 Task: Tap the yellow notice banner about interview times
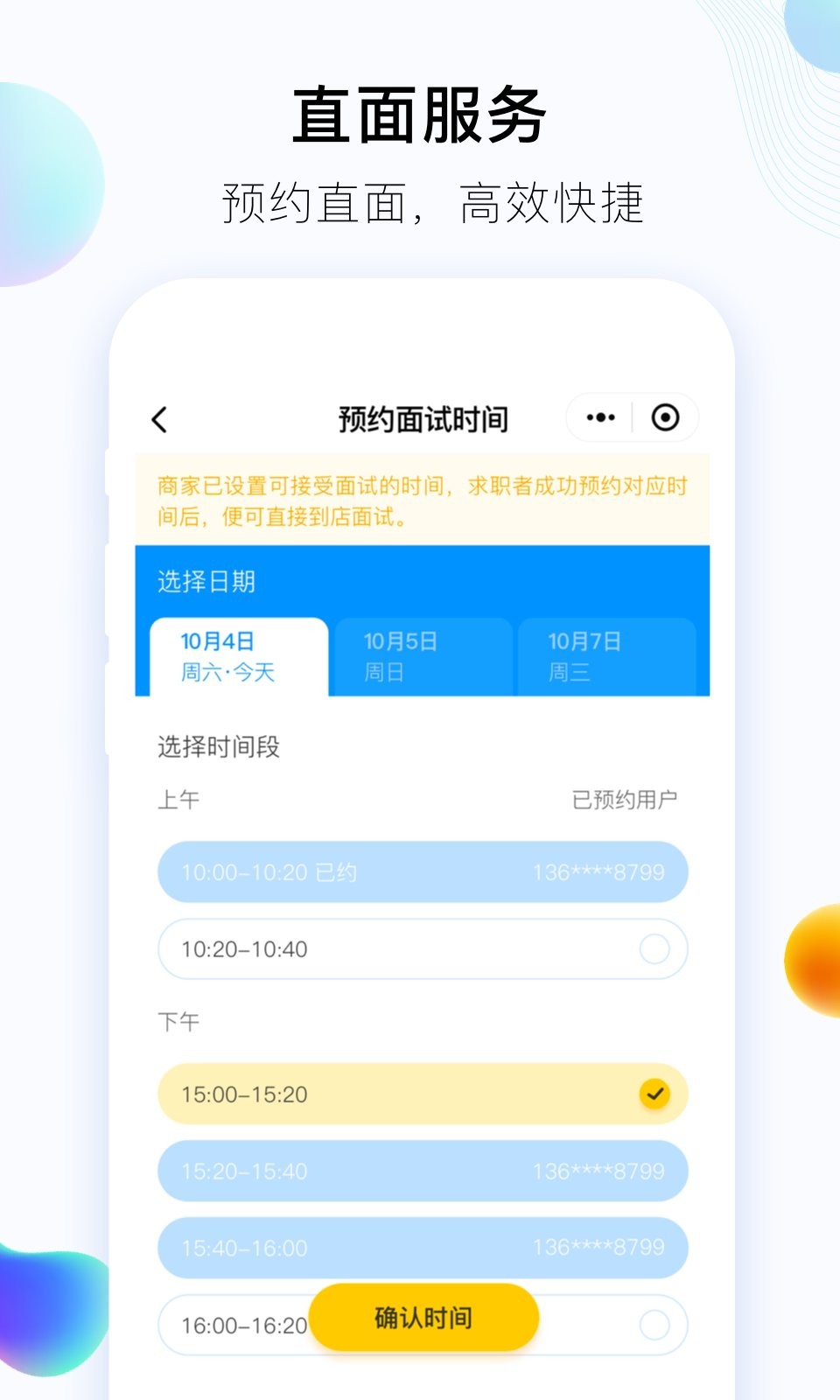[x=423, y=499]
